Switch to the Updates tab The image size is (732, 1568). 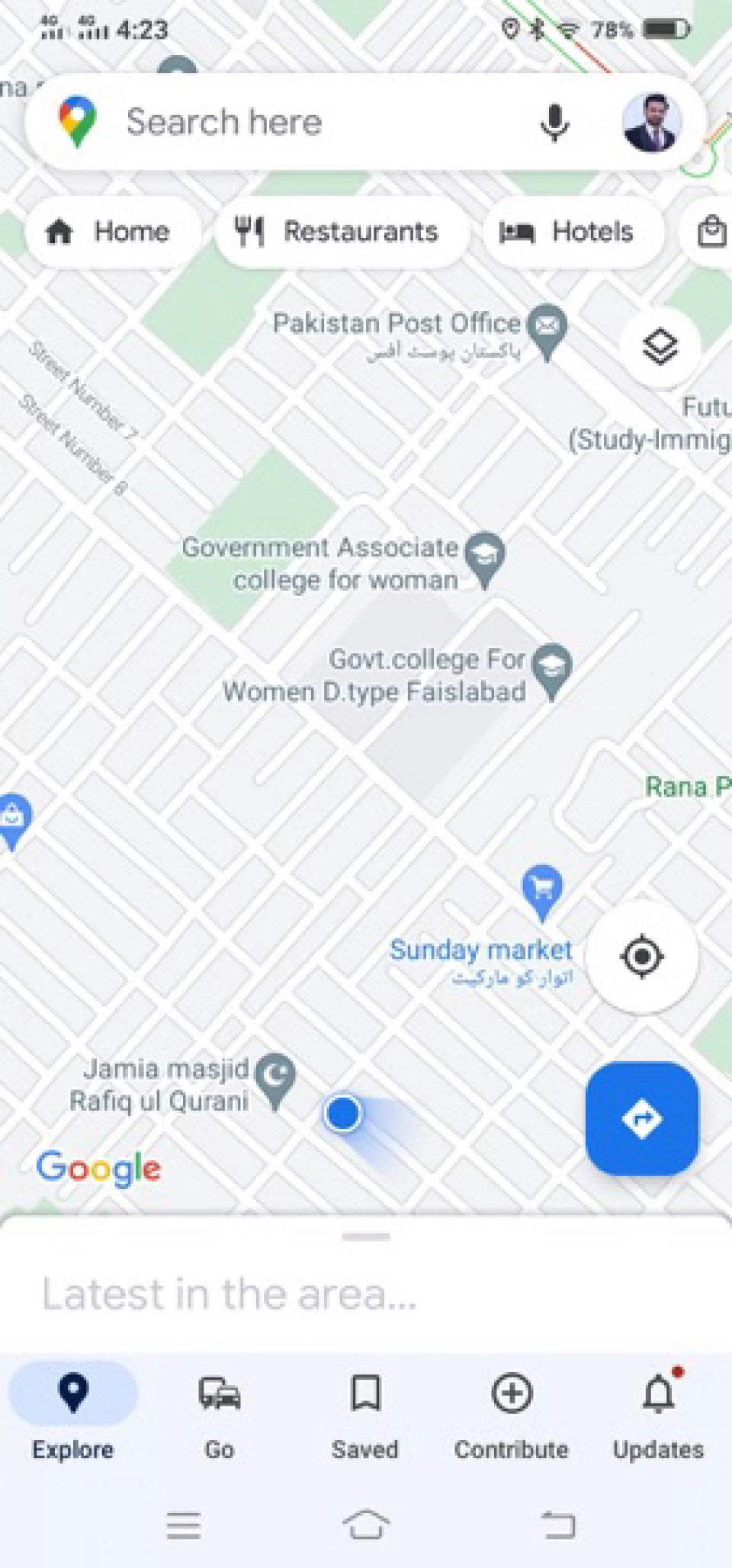coord(659,1417)
